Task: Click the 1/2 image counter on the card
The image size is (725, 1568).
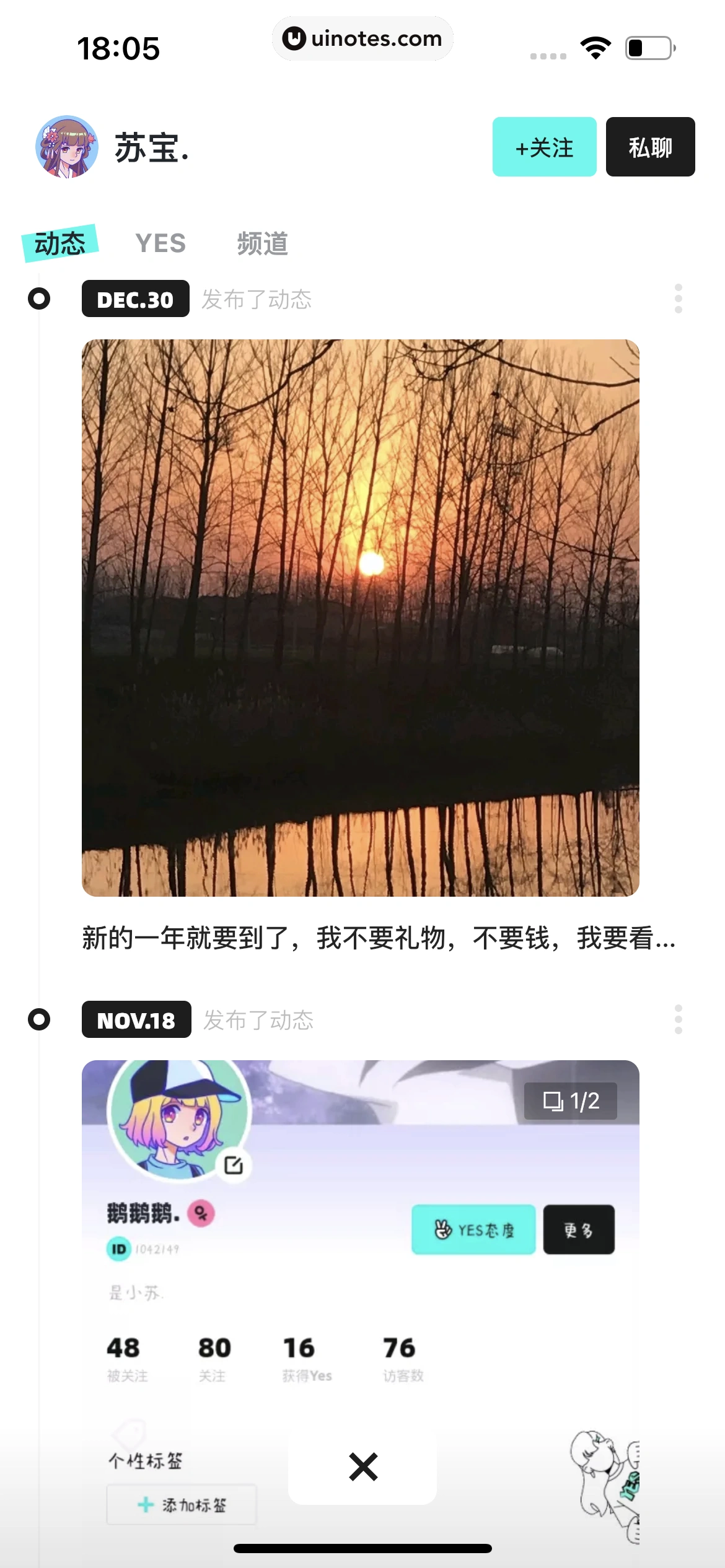Action: [x=569, y=1100]
